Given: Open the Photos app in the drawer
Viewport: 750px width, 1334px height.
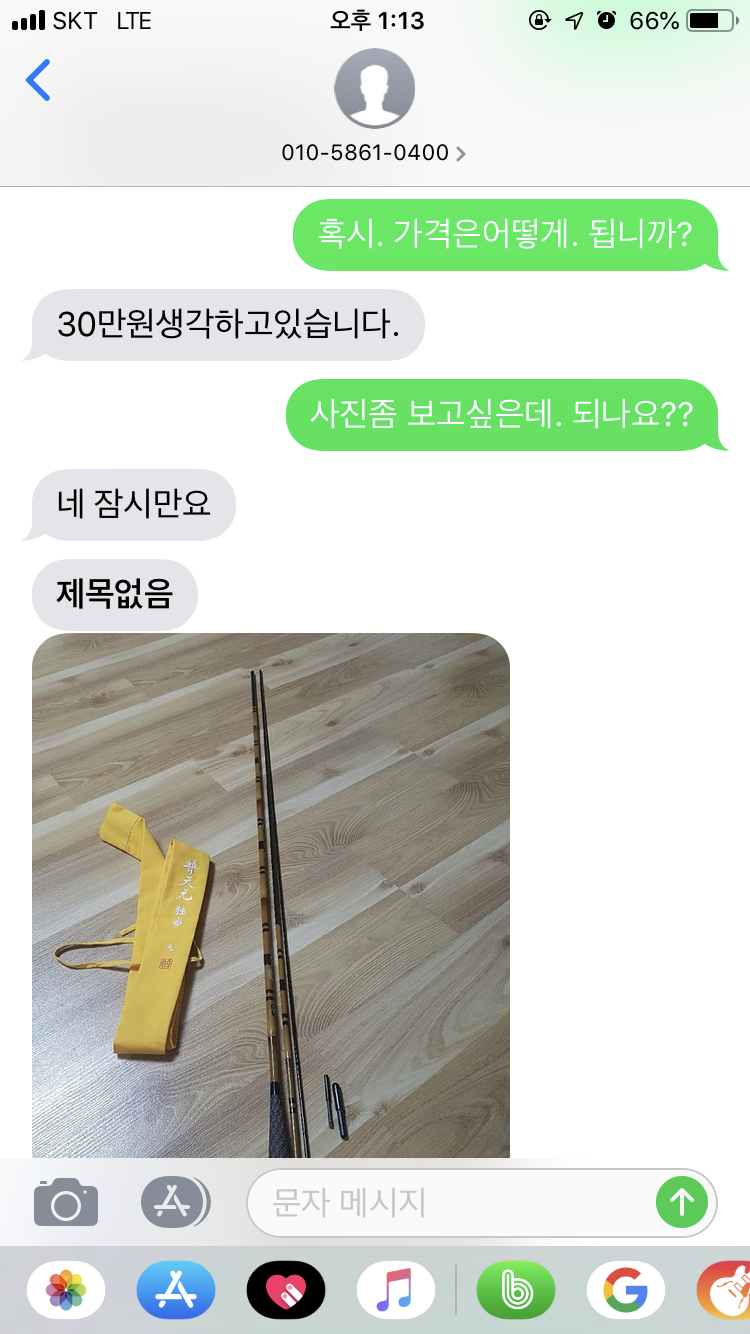Looking at the screenshot, I should pos(66,1290).
